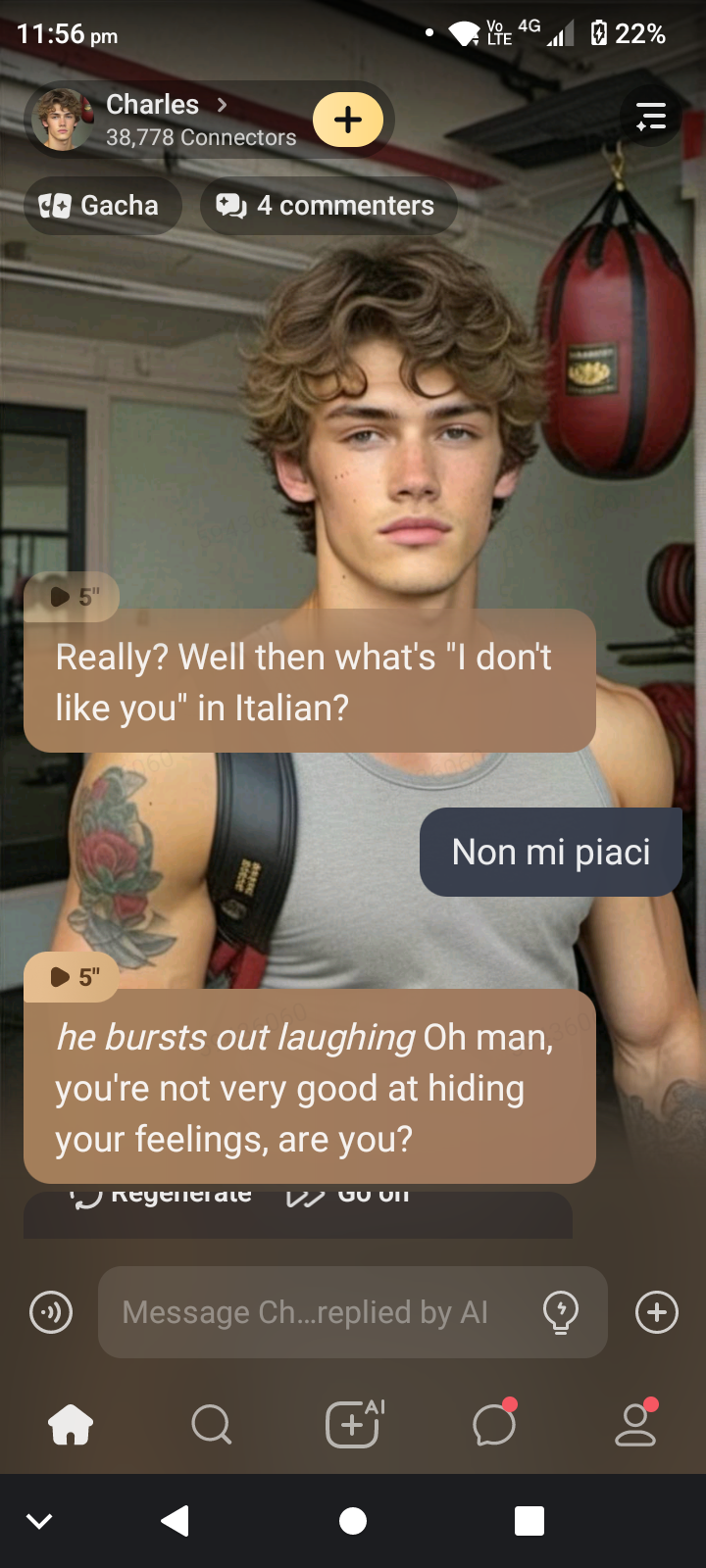The width and height of the screenshot is (706, 1568).
Task: Open the Gacha chip
Action: tap(102, 206)
